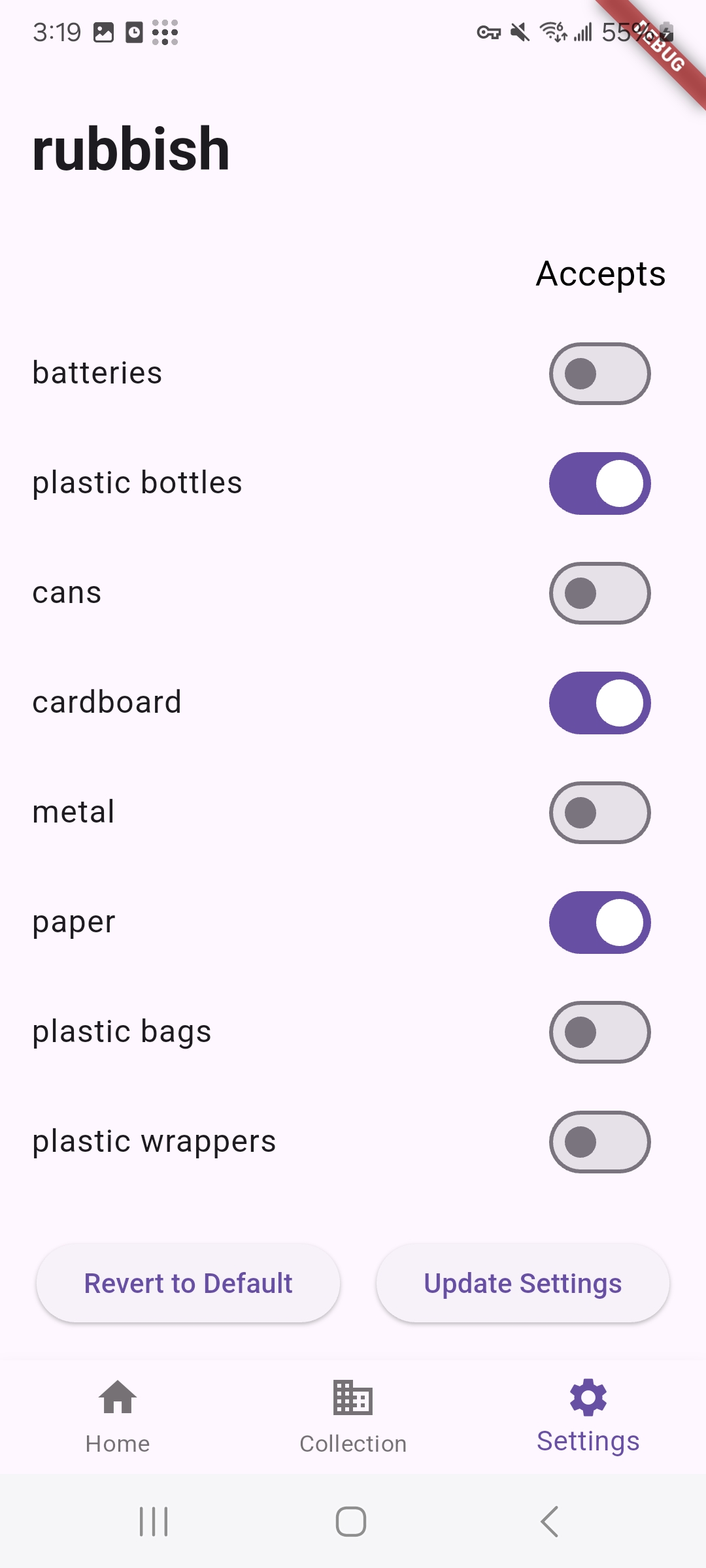Enable the batteries accepts toggle

pos(599,373)
